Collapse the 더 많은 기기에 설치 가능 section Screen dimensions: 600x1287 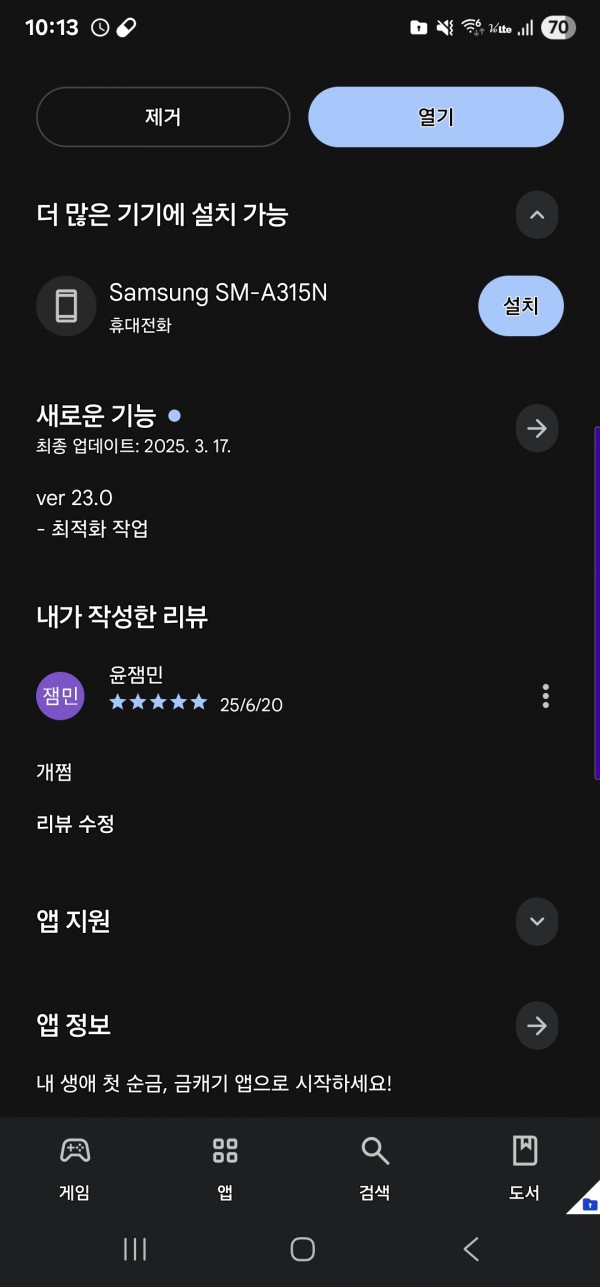coord(537,214)
